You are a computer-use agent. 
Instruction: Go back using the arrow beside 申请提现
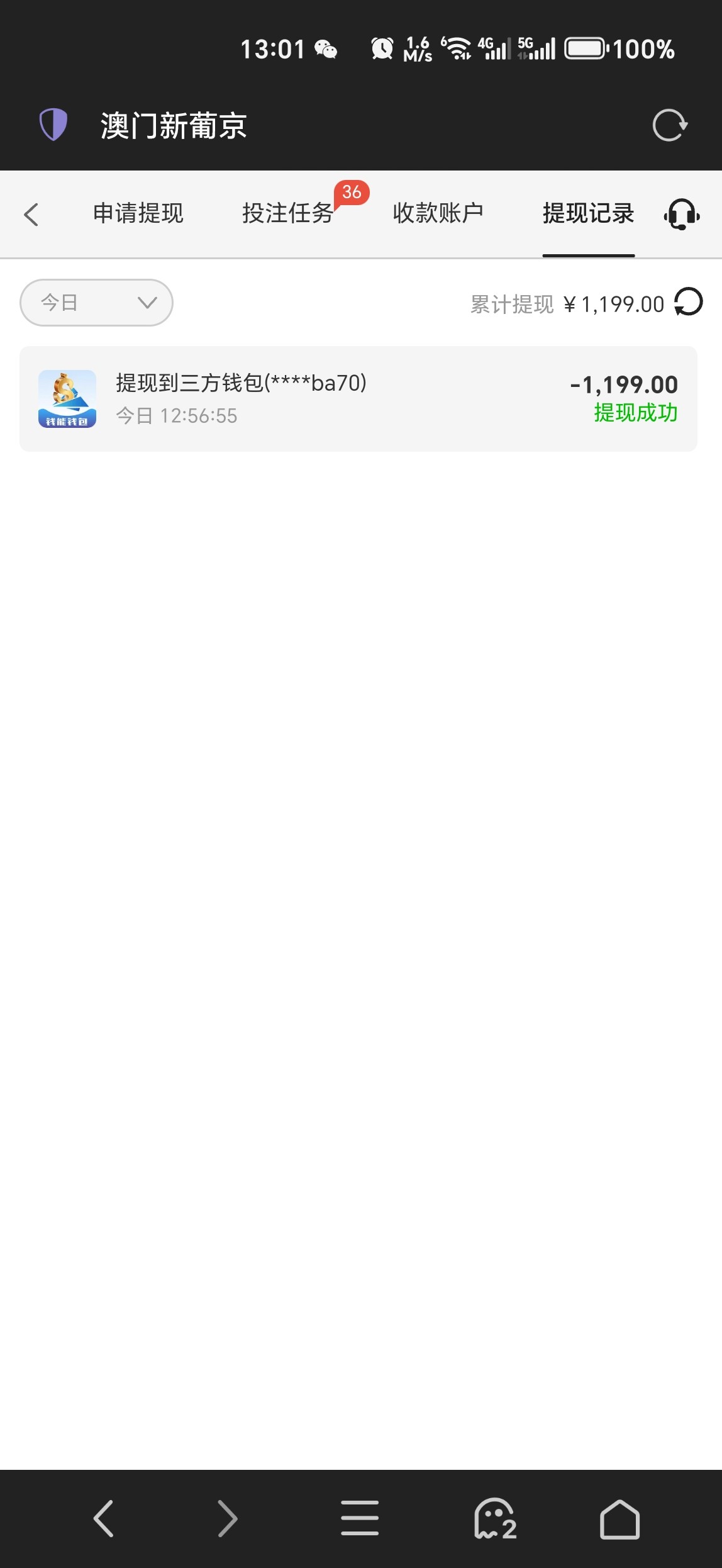[x=31, y=215]
